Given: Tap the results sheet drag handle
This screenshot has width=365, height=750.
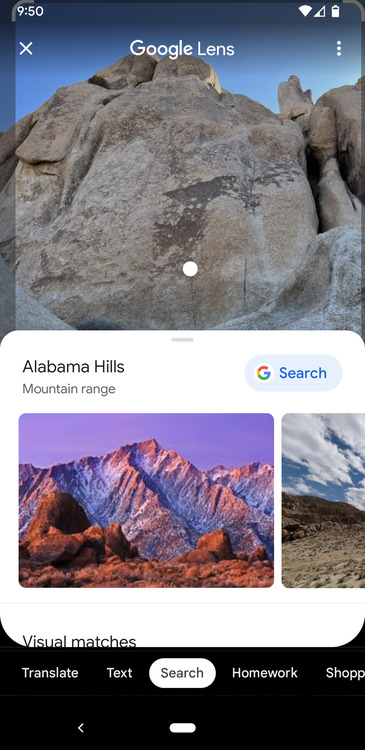Looking at the screenshot, I should click(182, 340).
